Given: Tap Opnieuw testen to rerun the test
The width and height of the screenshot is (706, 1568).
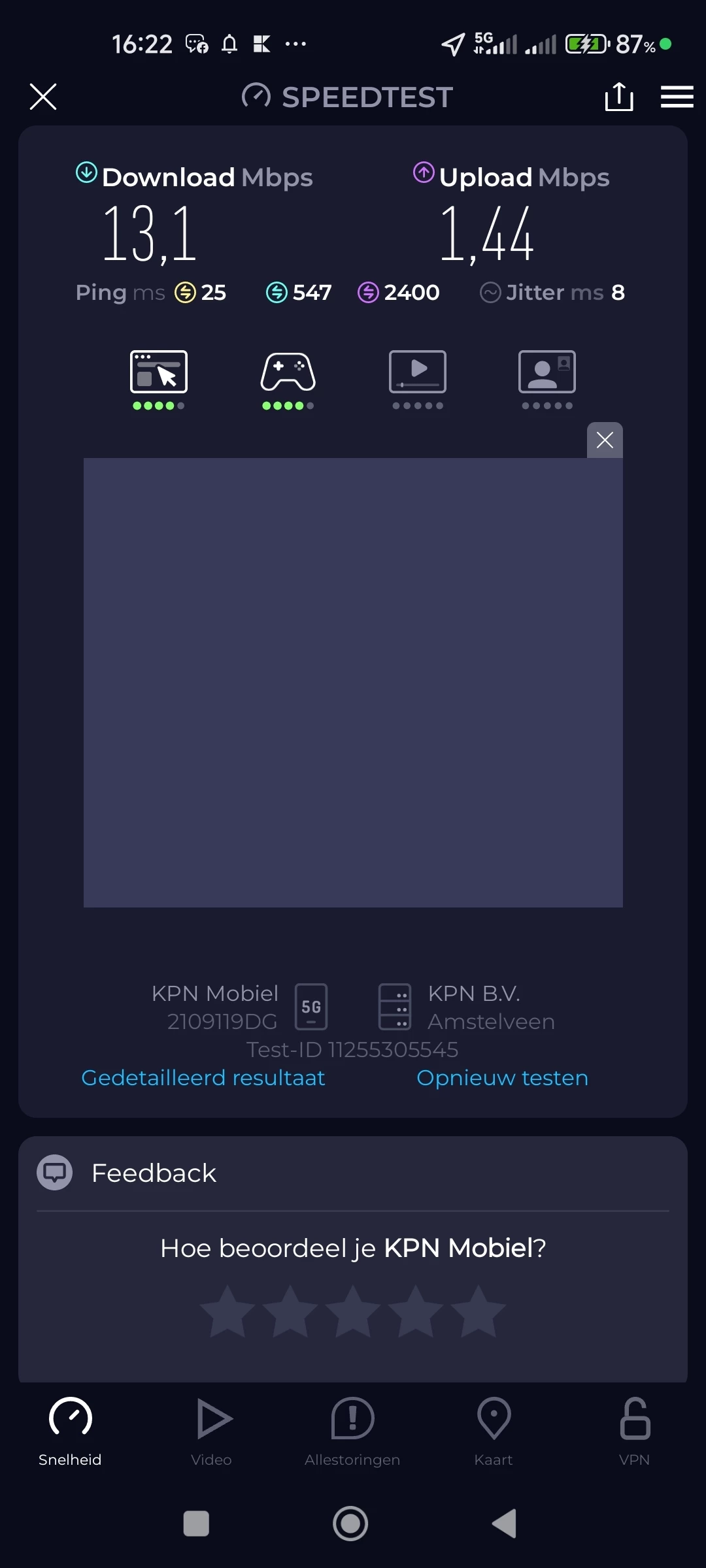Looking at the screenshot, I should [x=502, y=1077].
